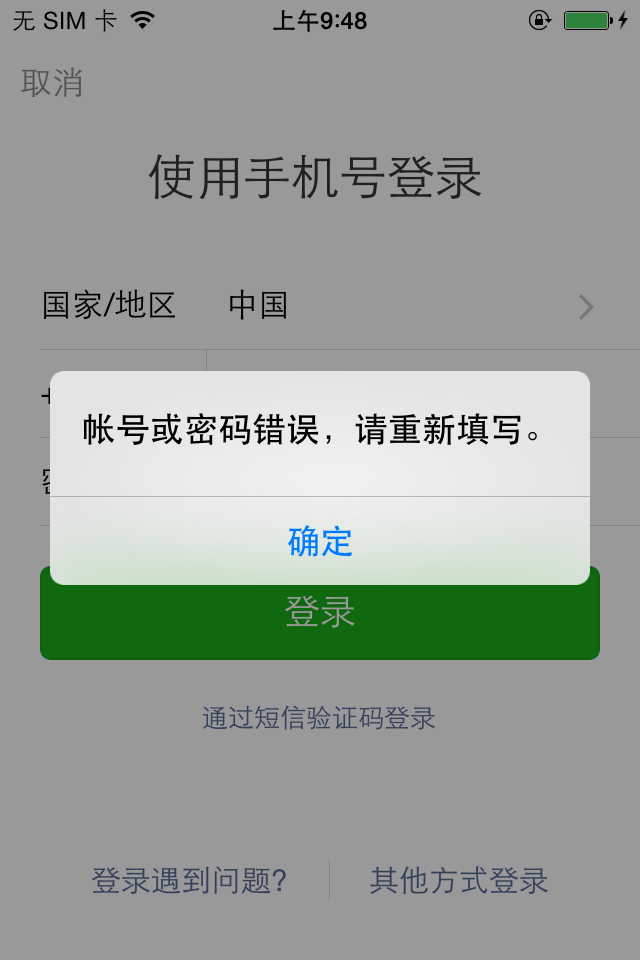Open the 国家/地区 country selector row
Image resolution: width=640 pixels, height=960 pixels.
(320, 306)
